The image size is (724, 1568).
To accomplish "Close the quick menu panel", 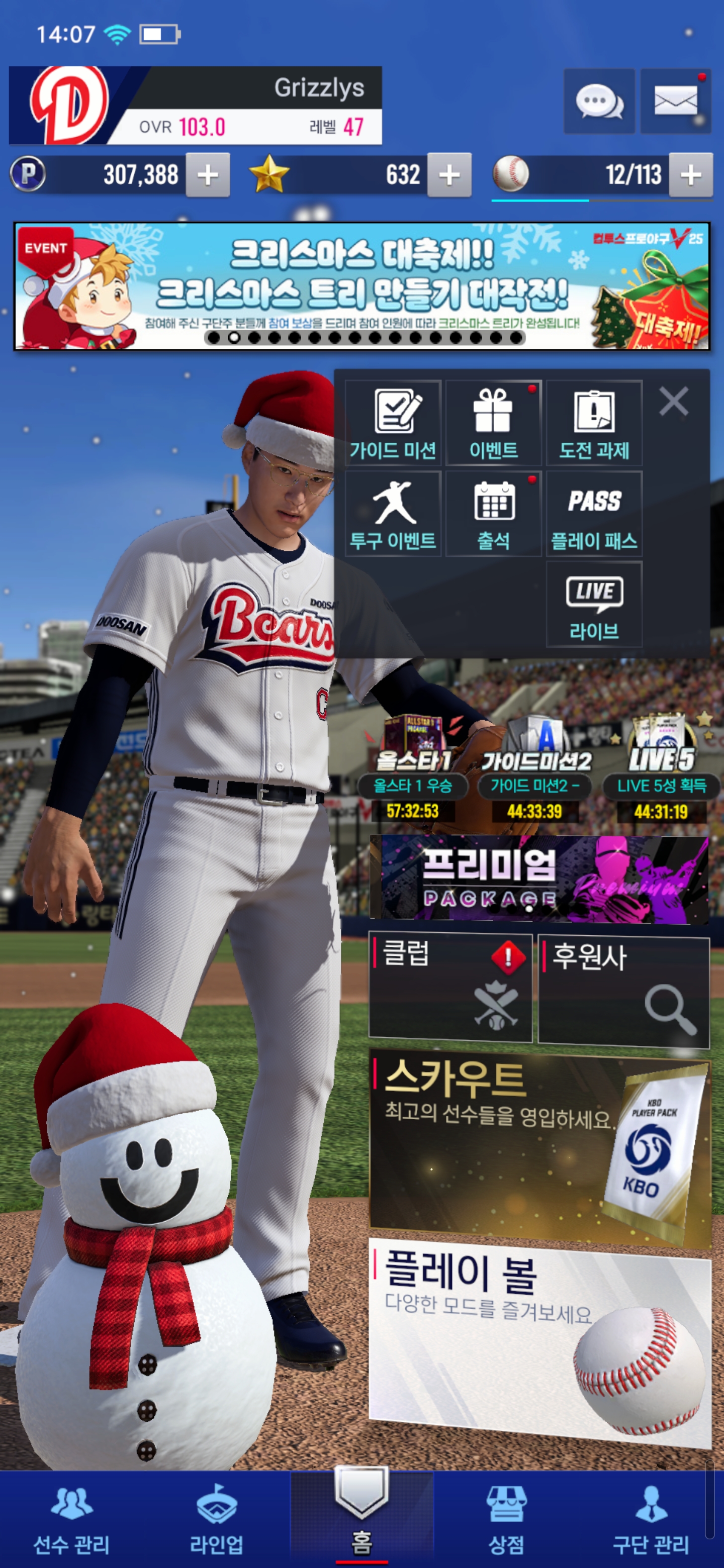I will (x=673, y=402).
